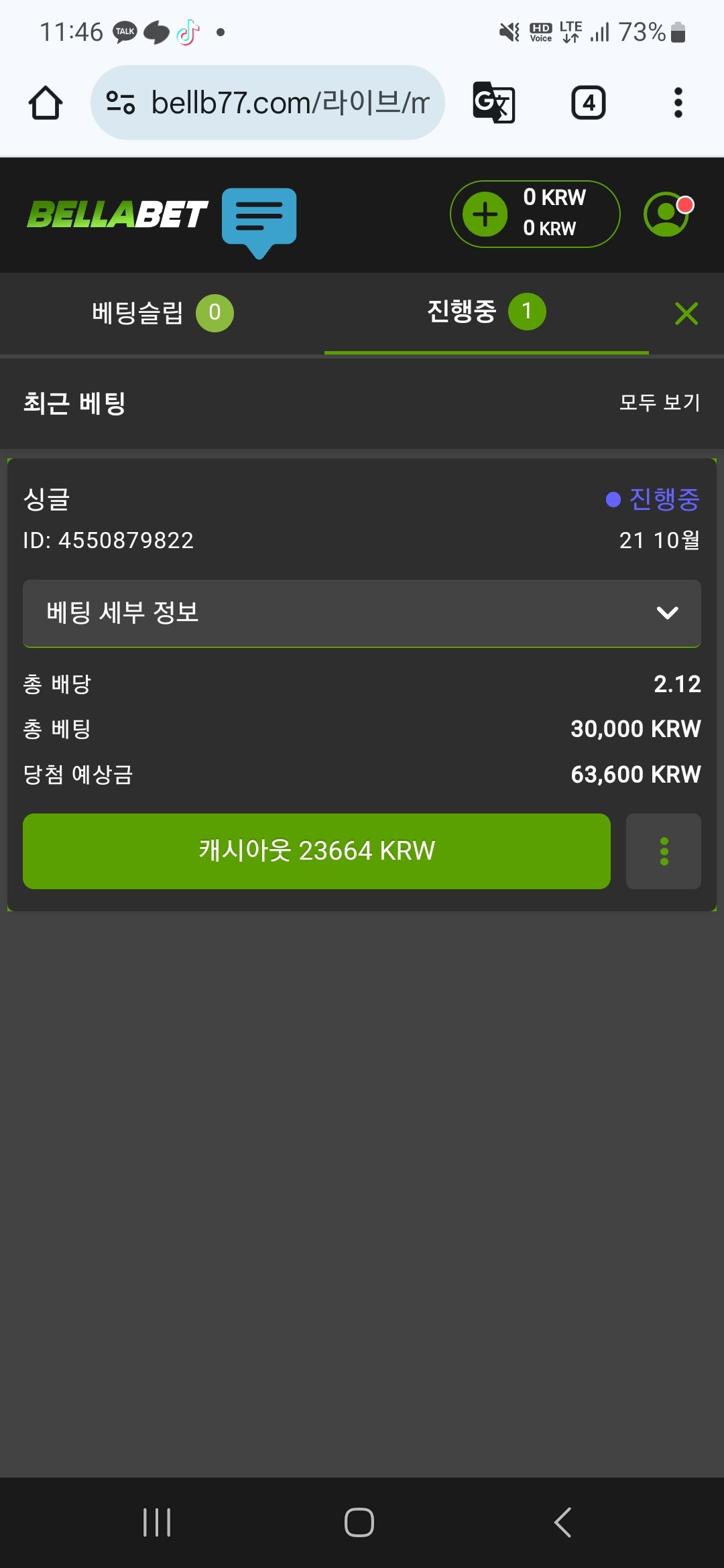The width and height of the screenshot is (724, 1568).
Task: Open more options beside the cashout button
Action: point(664,851)
